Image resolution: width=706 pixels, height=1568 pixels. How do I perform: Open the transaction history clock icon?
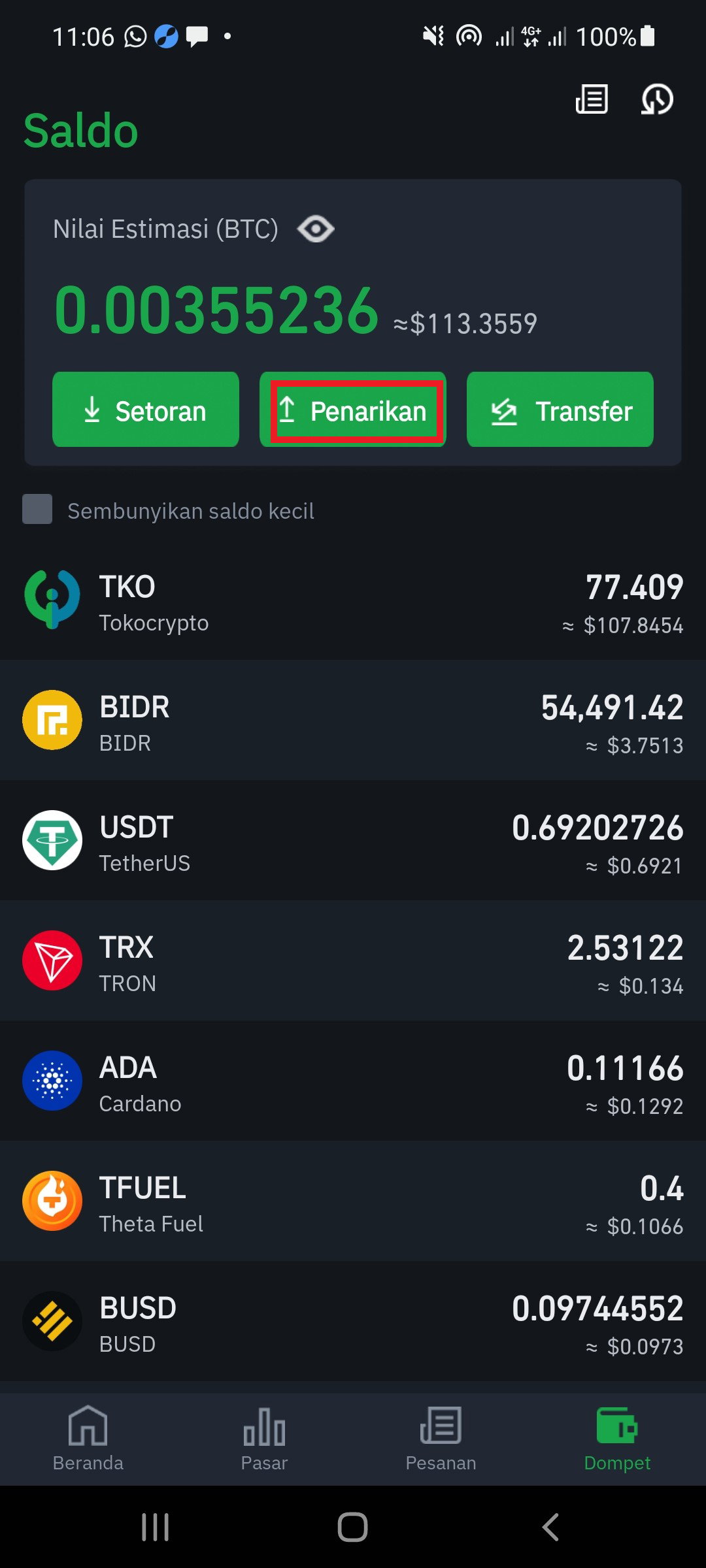coord(657,100)
